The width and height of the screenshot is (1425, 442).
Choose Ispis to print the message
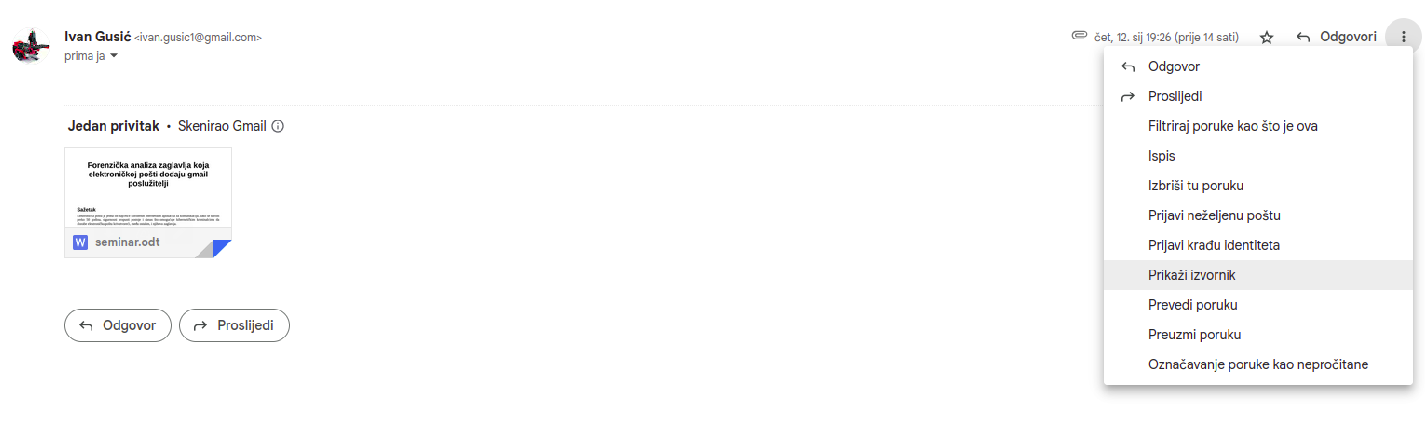1162,156
